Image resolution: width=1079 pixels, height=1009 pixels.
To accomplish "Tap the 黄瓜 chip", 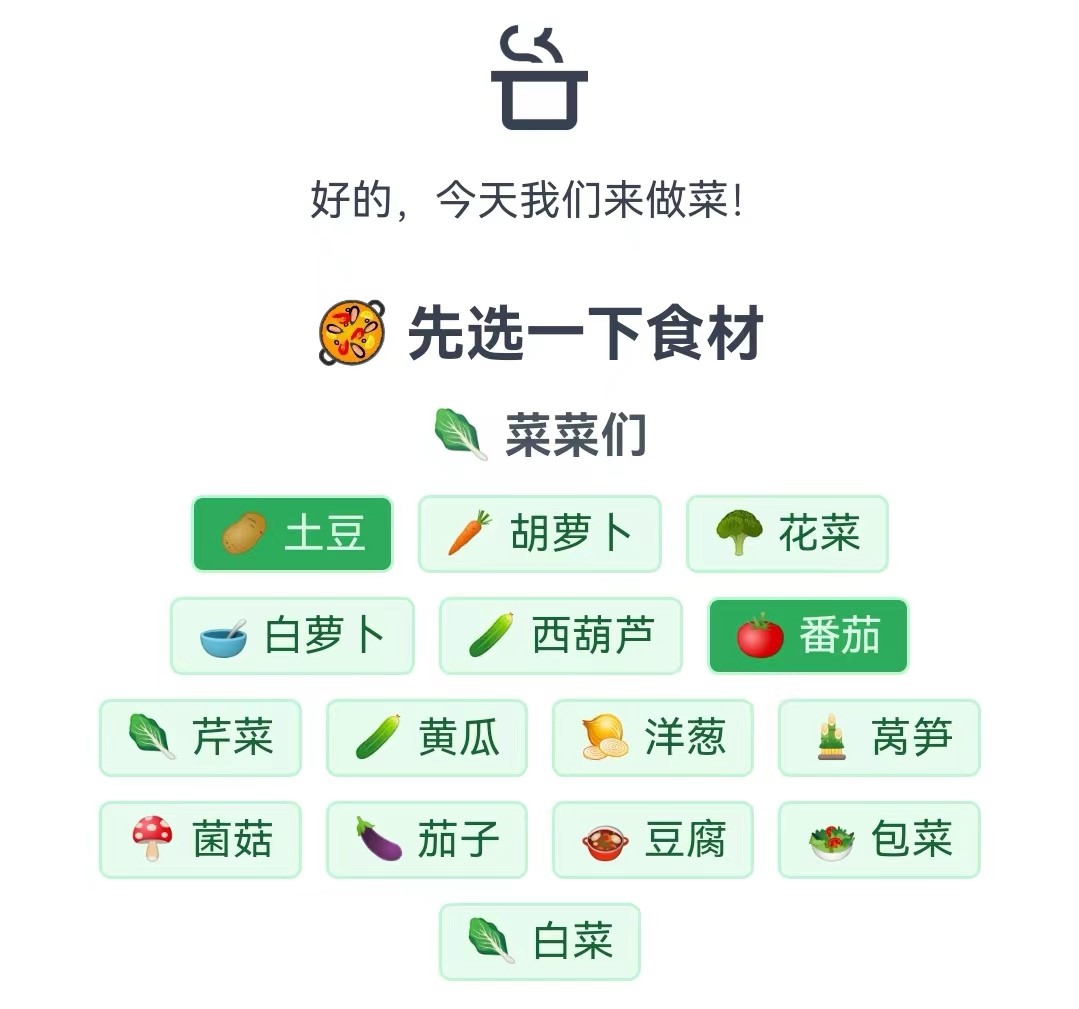I will [427, 738].
